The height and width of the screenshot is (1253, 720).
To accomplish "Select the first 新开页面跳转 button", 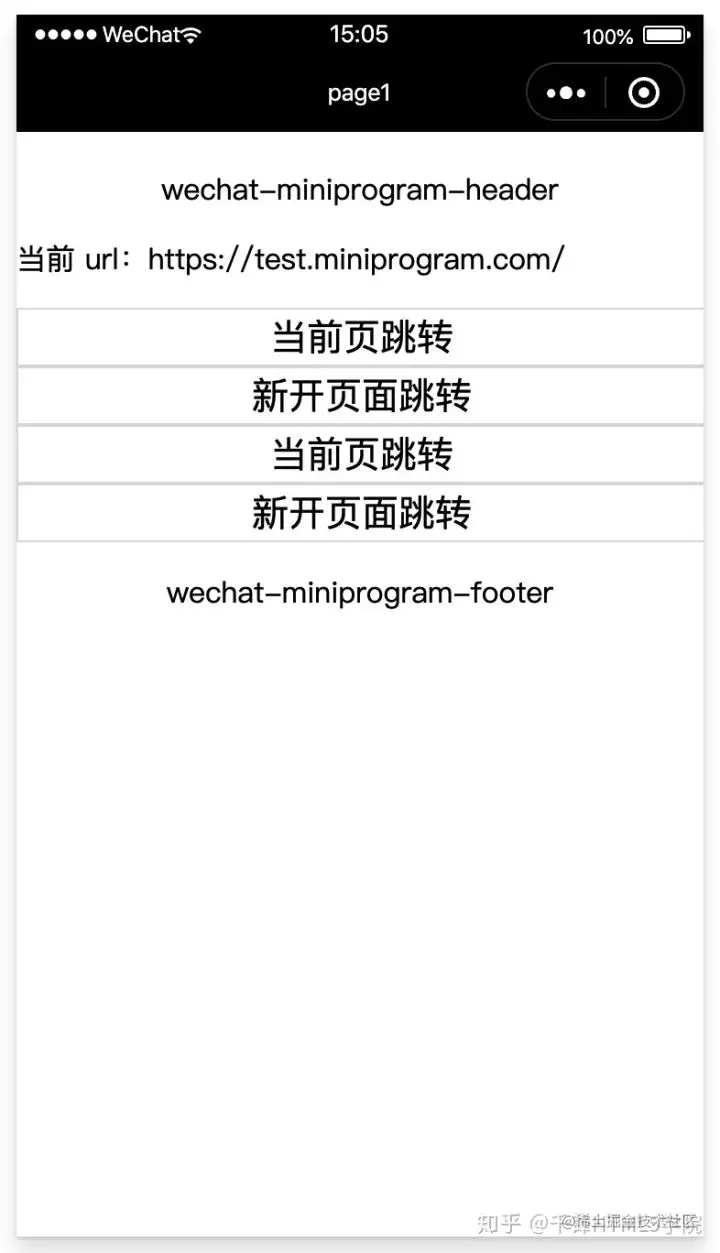I will 361,397.
